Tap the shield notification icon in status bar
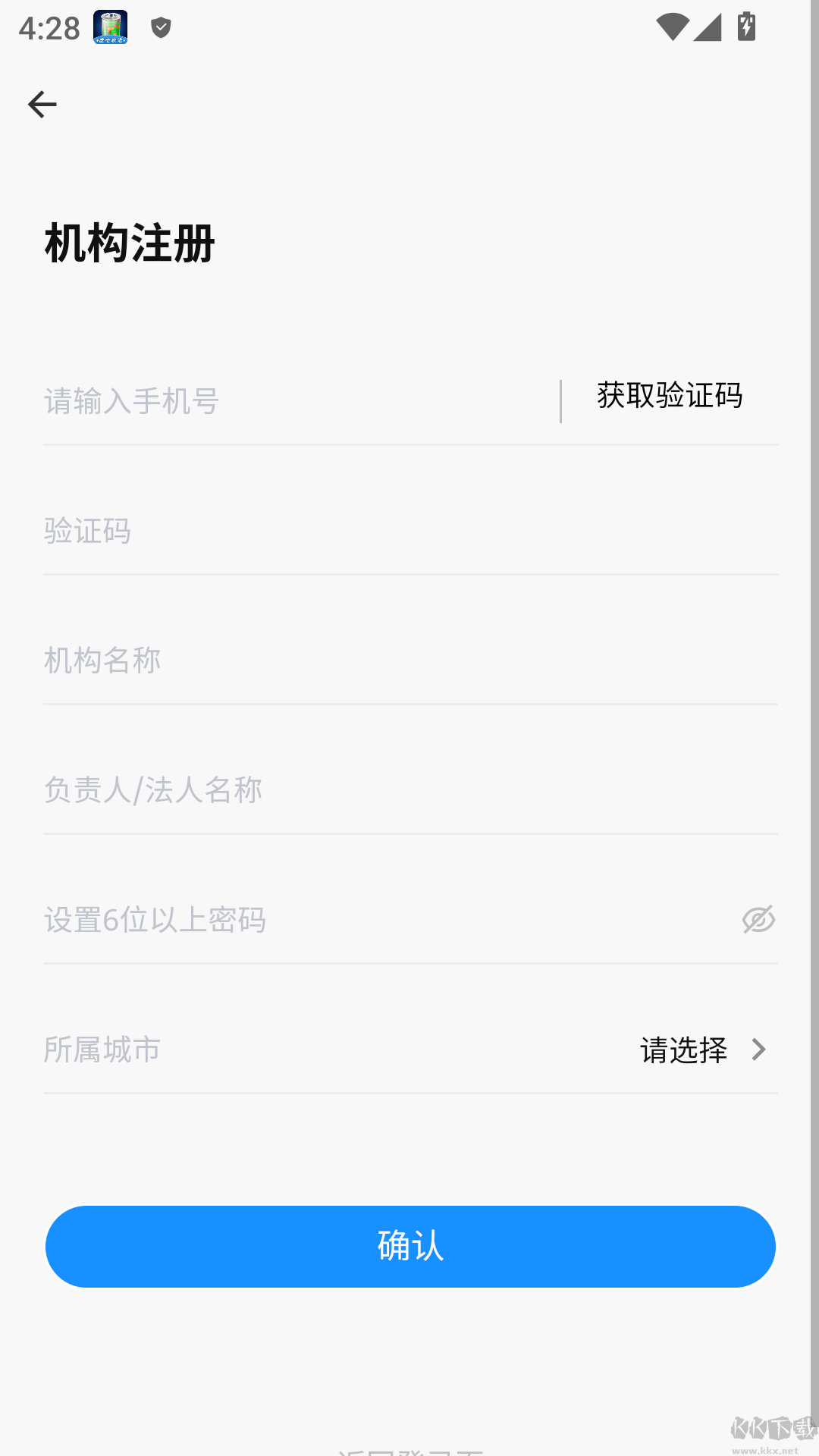Screen dimensions: 819x1456 [160, 28]
